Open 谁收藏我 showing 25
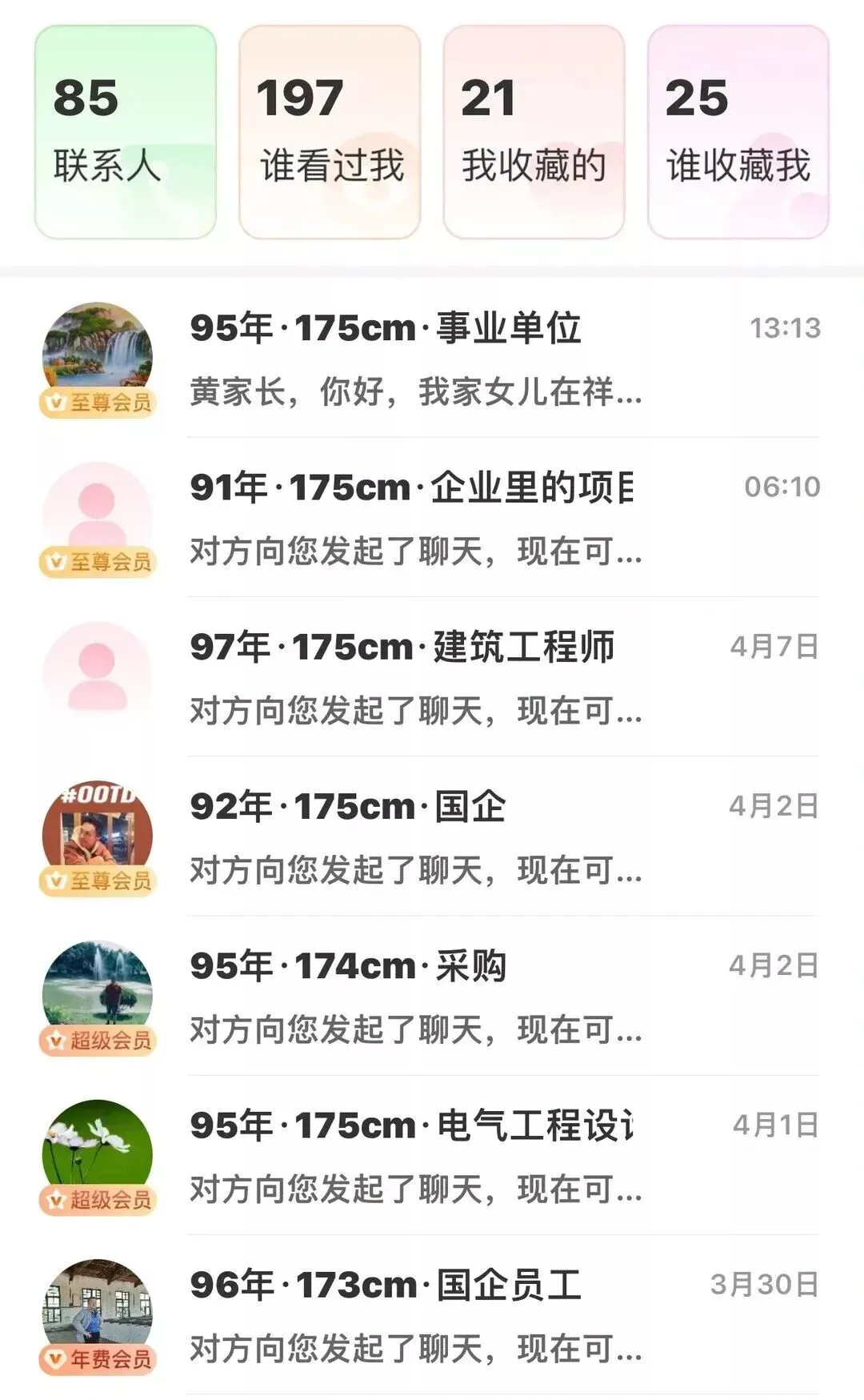Viewport: 864px width, 1400px height. (x=736, y=128)
